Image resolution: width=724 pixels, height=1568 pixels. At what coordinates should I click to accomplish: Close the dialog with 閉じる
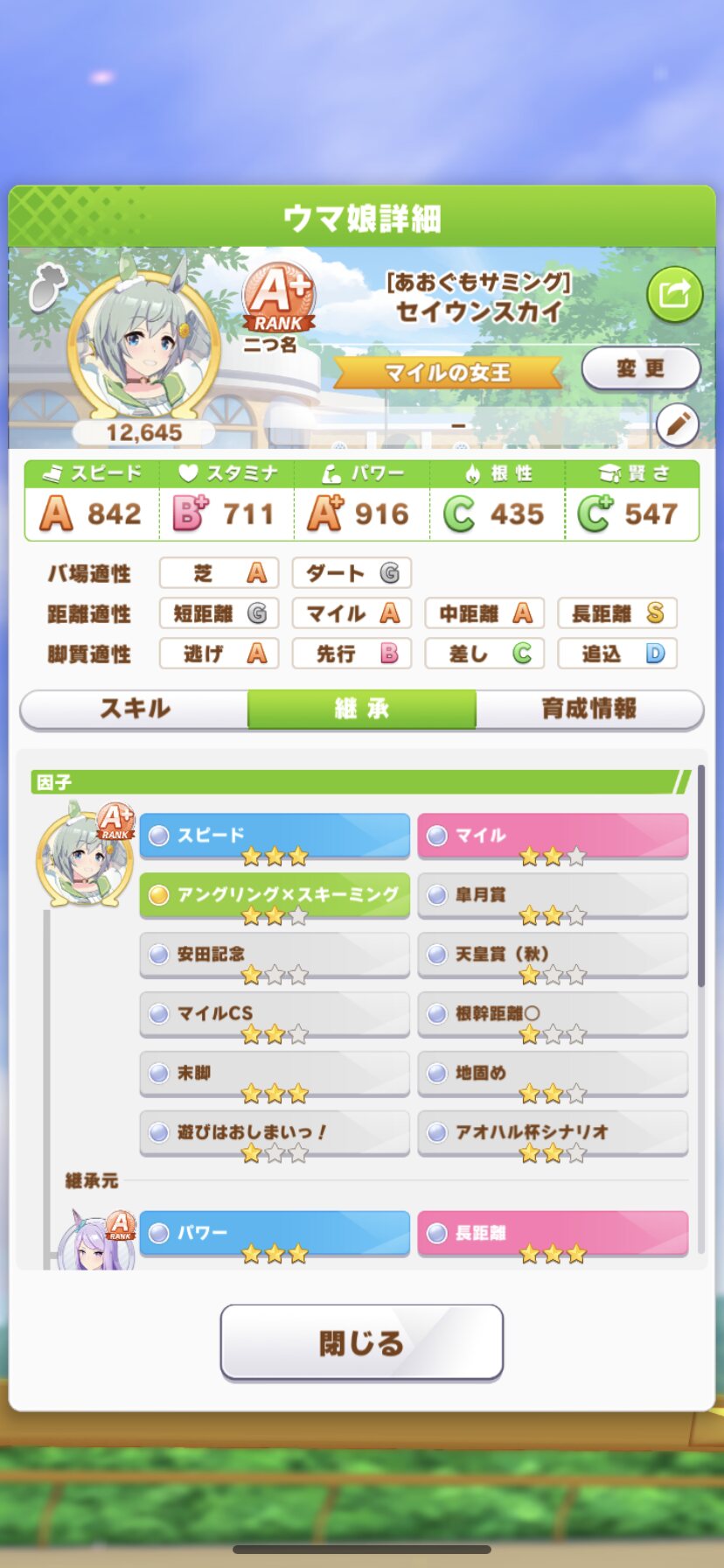(x=361, y=1342)
